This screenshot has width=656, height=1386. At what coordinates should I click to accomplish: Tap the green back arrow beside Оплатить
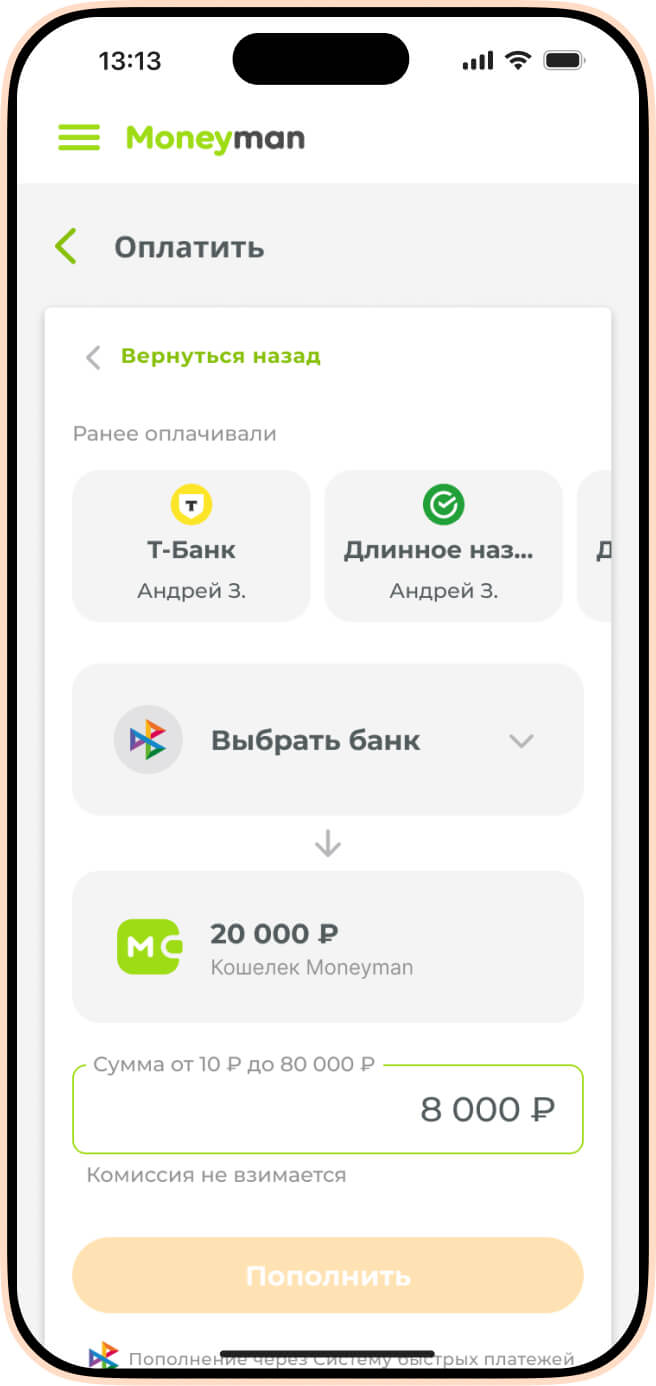coord(66,246)
